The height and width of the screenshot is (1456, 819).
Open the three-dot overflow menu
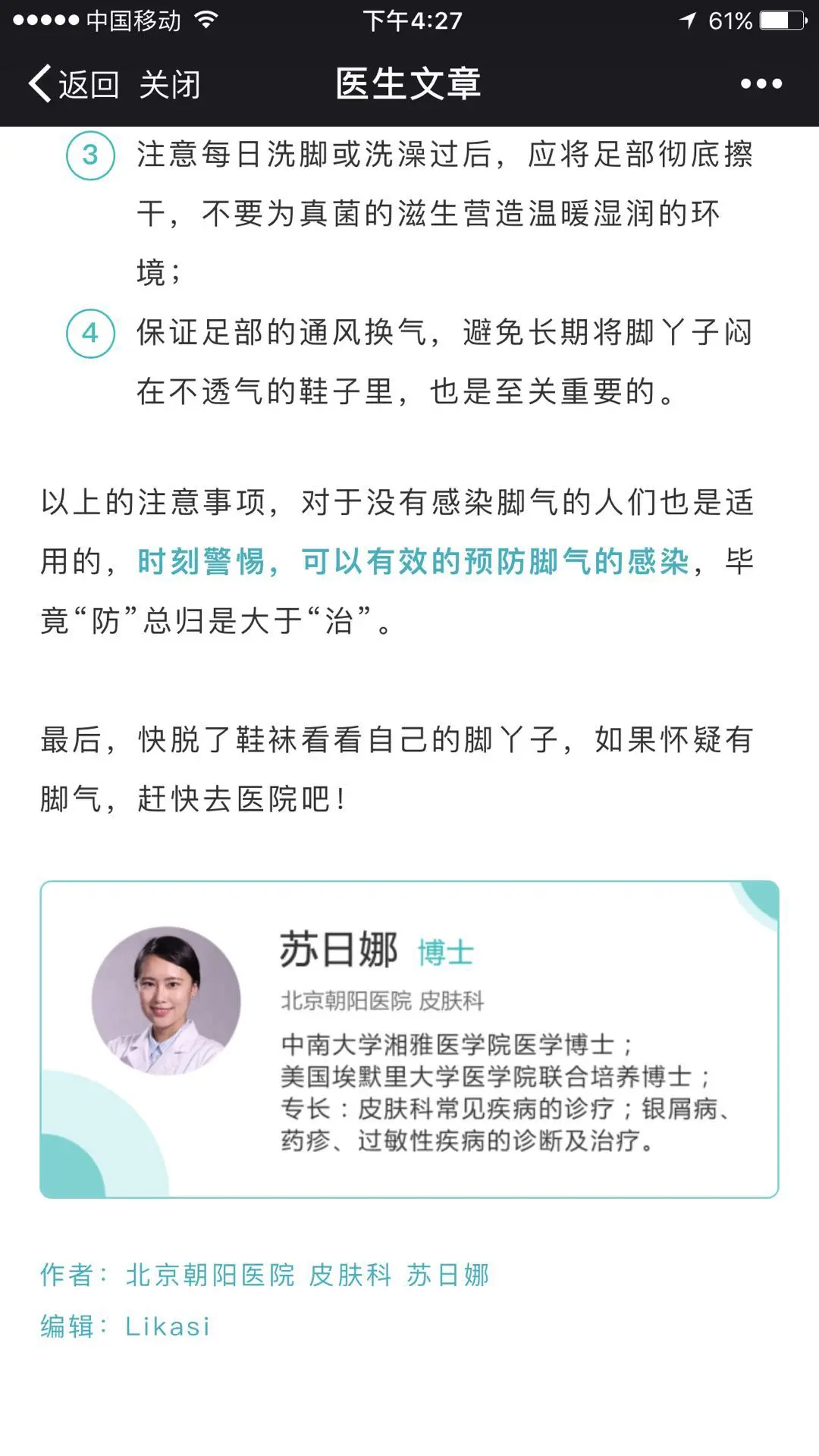pyautogui.click(x=761, y=84)
